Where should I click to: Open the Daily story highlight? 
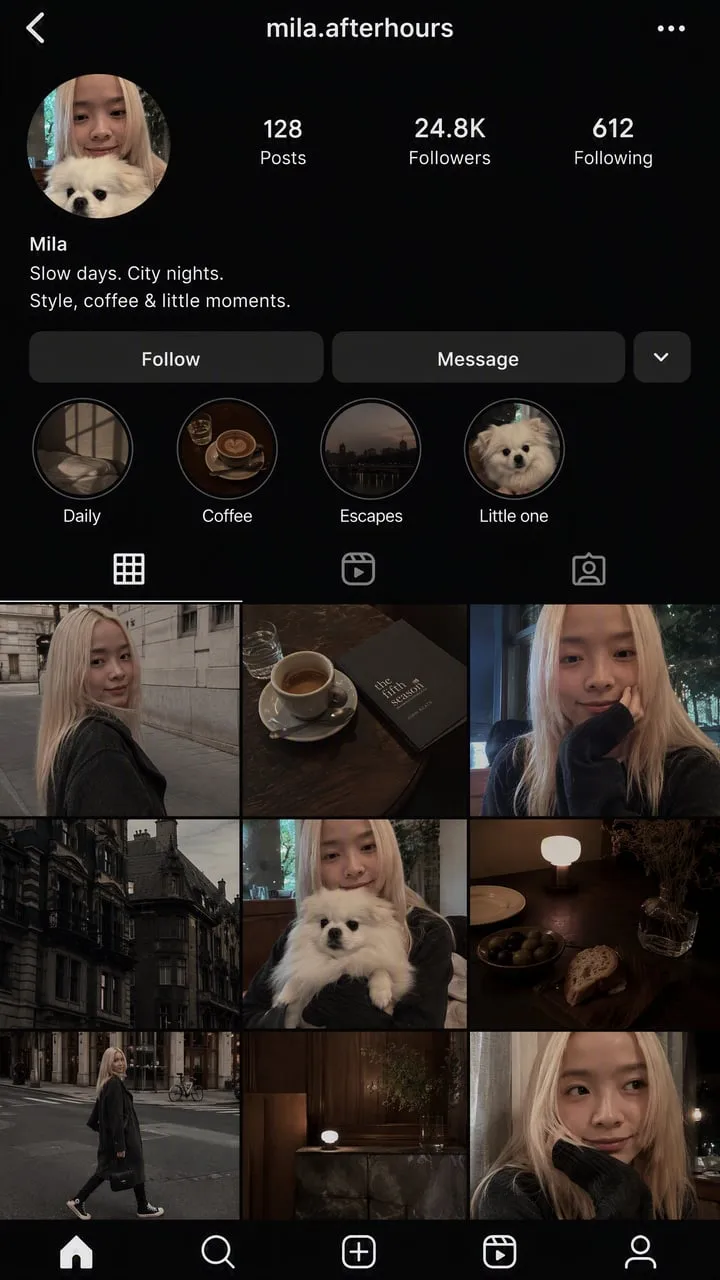point(82,449)
